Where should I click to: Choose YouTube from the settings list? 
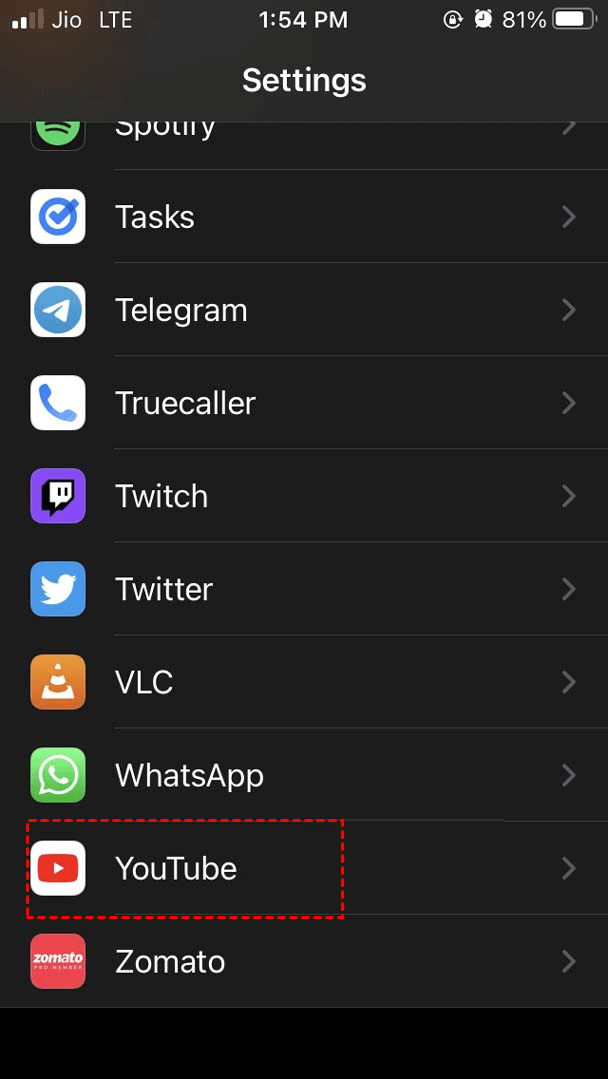[300, 868]
